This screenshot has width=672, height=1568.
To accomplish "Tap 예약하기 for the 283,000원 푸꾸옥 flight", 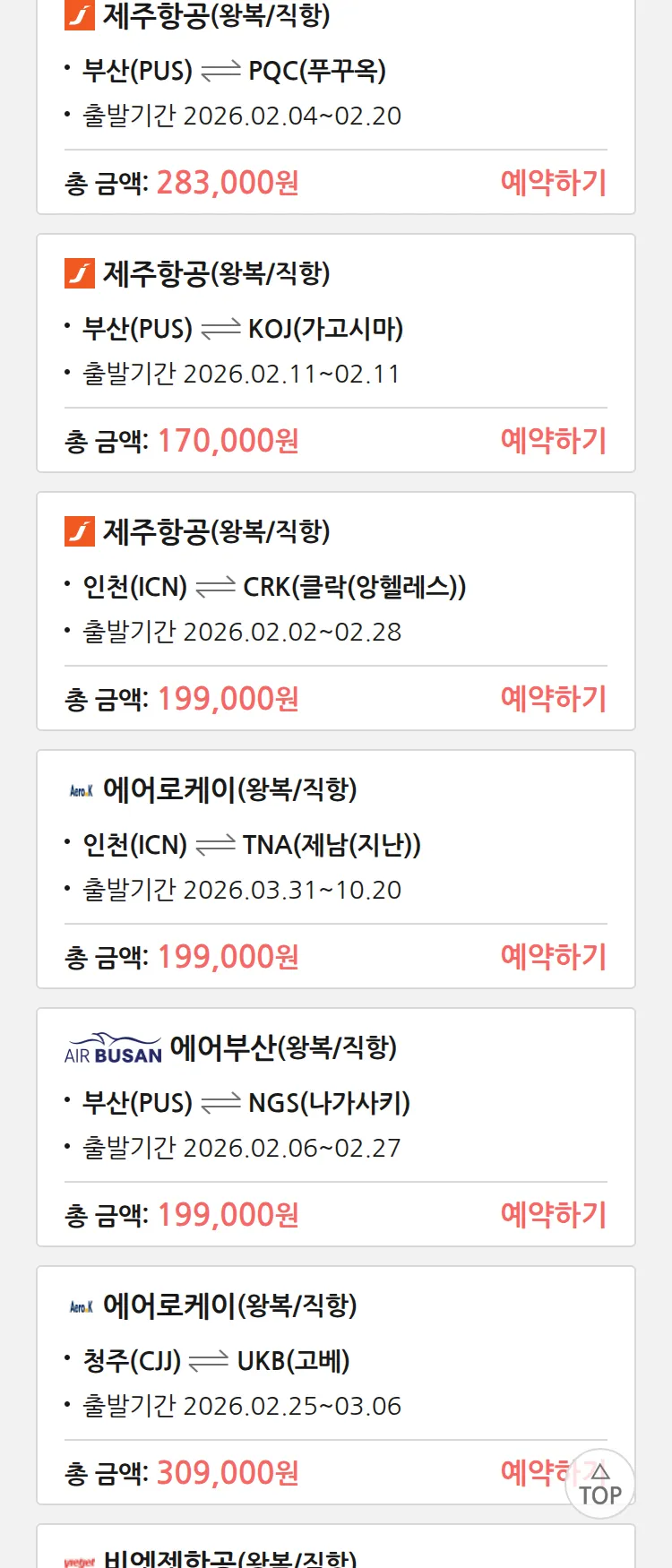I will [x=553, y=183].
